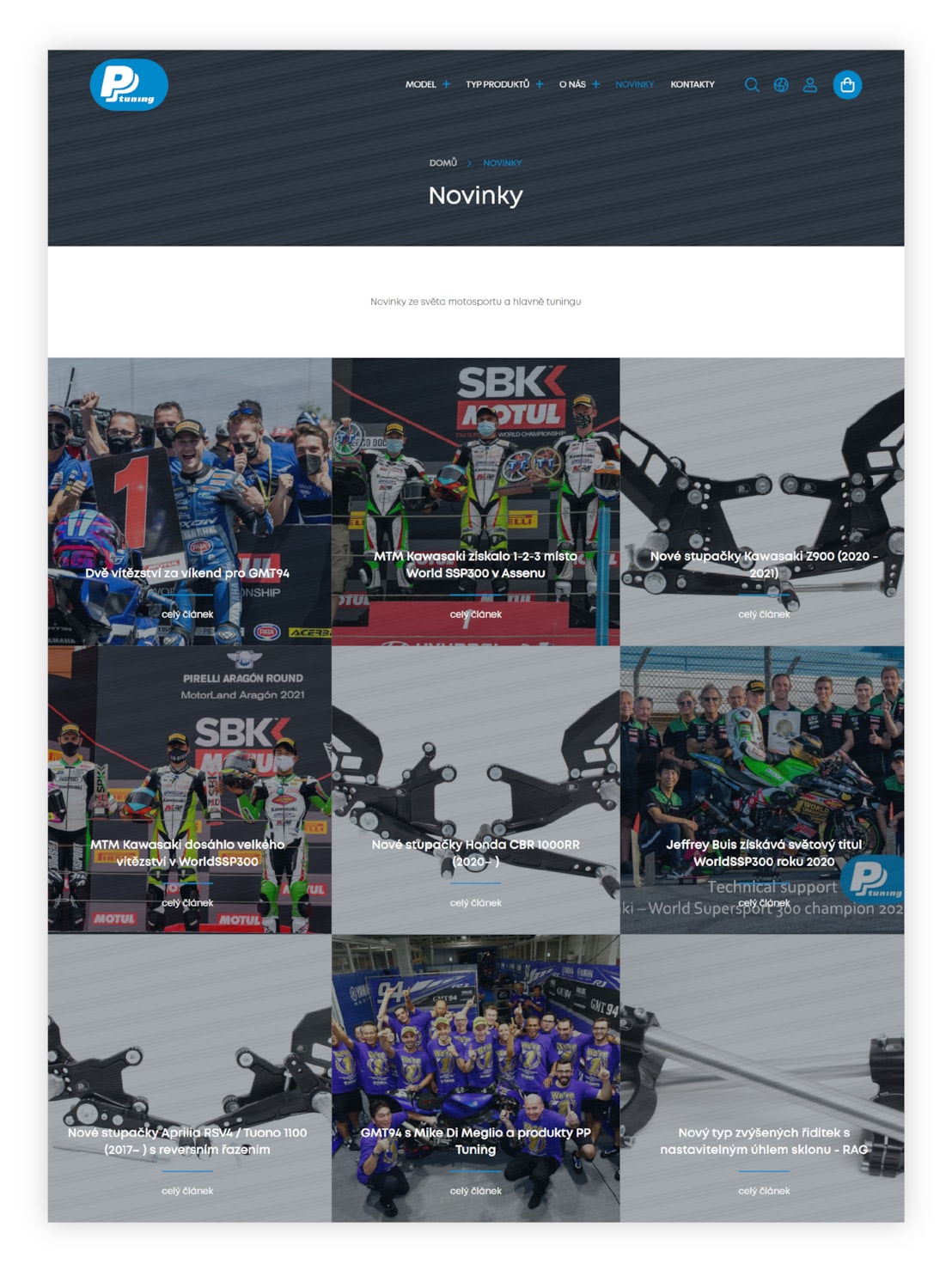
Task: Expand the TYP PRODUKTŮ menu
Action: click(503, 85)
